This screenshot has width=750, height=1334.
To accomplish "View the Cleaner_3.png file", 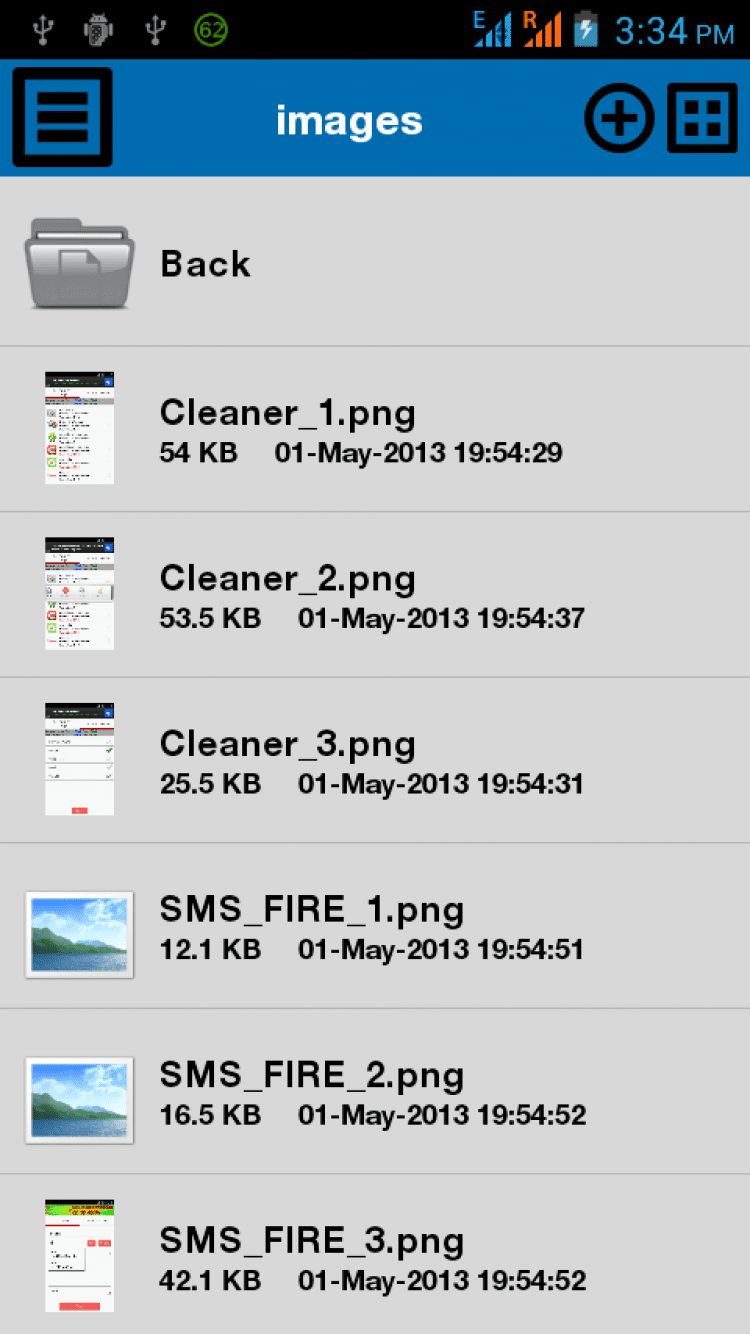I will click(x=287, y=761).
